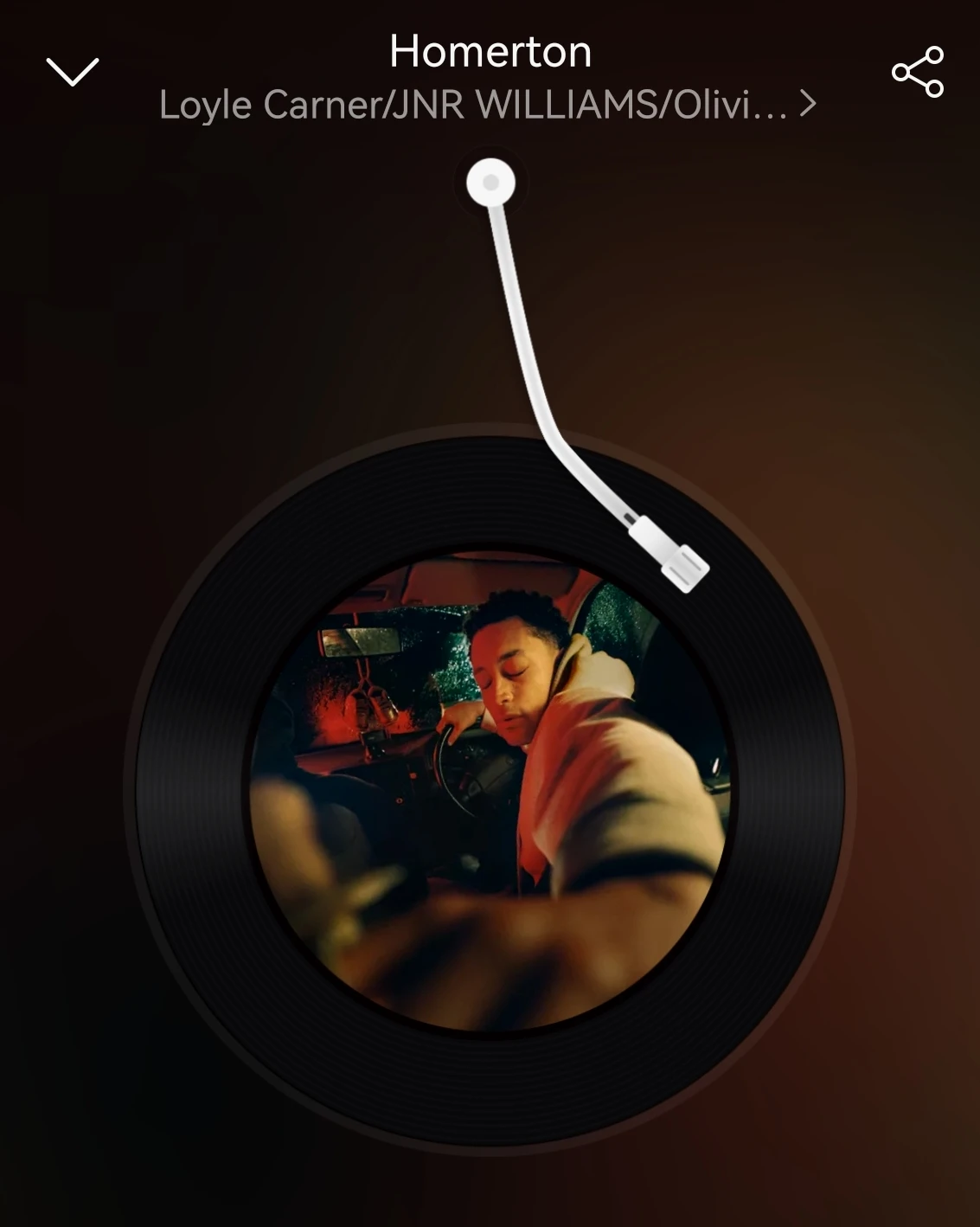This screenshot has height=1227, width=980.
Task: Open artist details for Loyle Carner/JNR WILLIAMS
Action: tap(487, 105)
